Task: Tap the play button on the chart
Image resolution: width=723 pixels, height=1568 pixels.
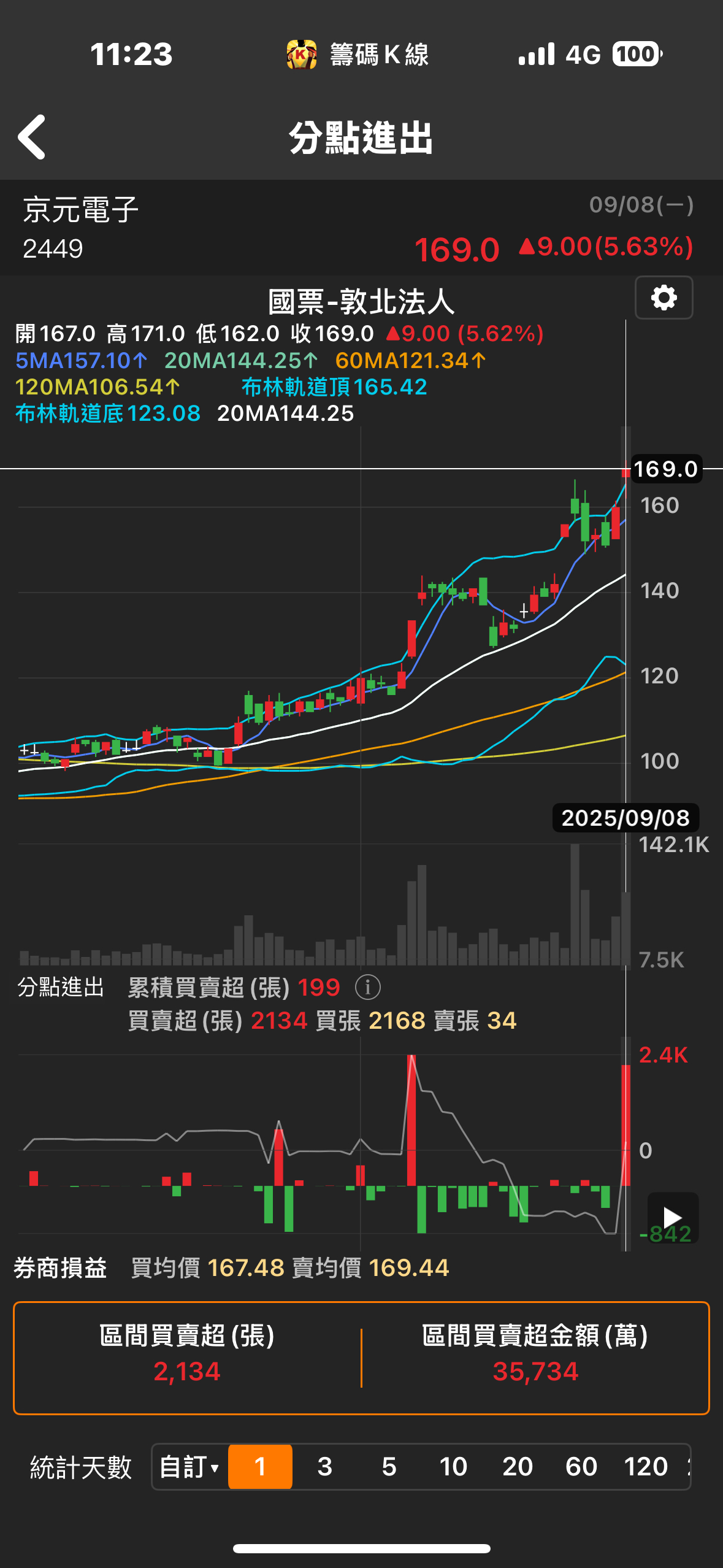Action: pyautogui.click(x=672, y=1217)
